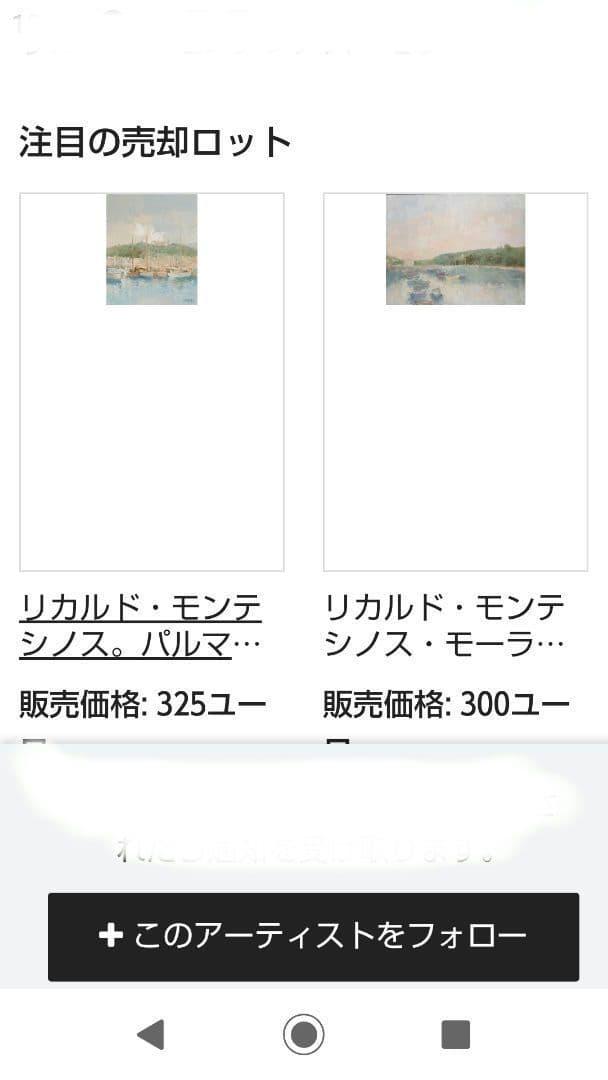Open the リカルド・モンテシノス。パルマ lot title link

tap(141, 625)
